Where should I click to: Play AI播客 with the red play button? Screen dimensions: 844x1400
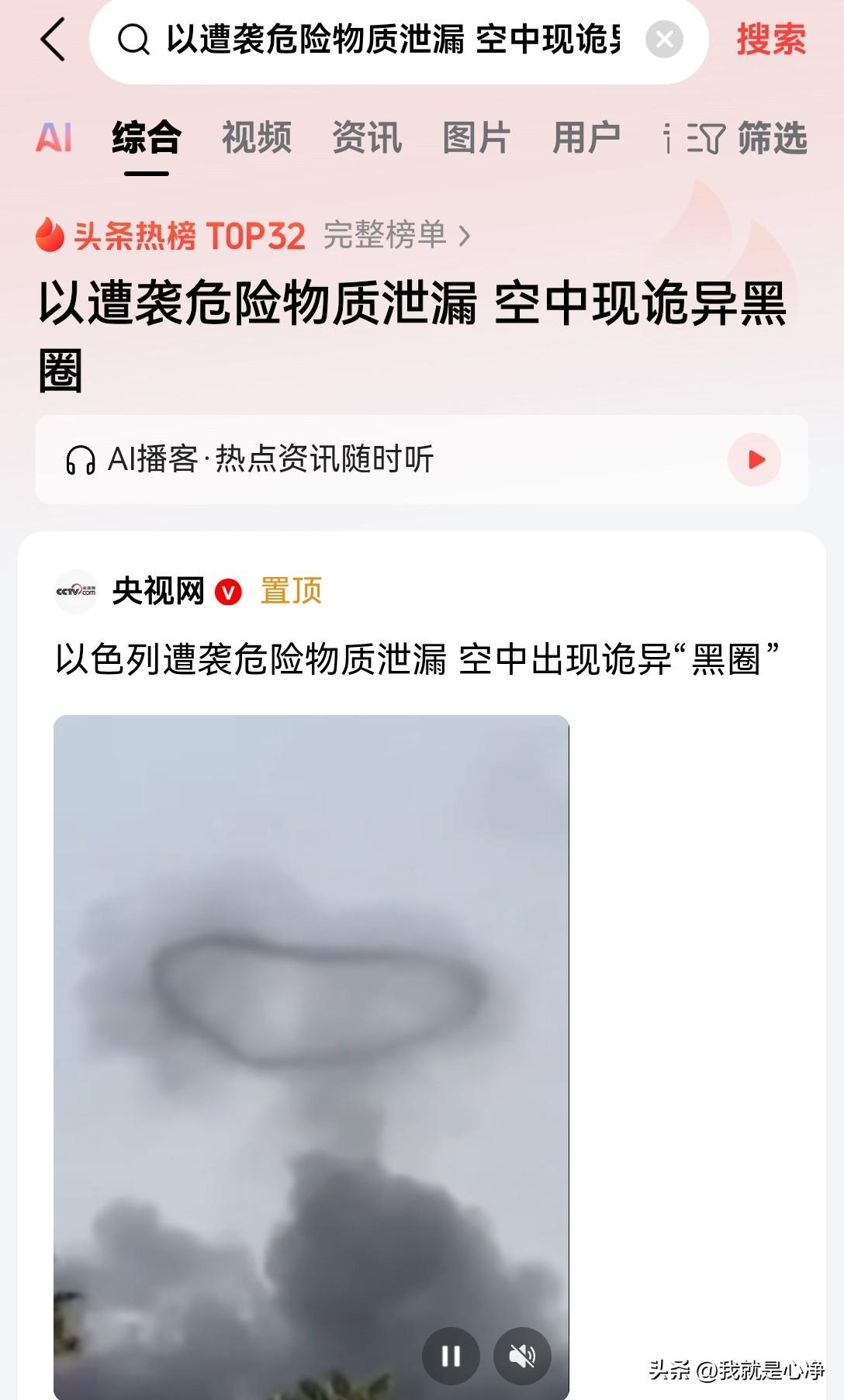click(754, 458)
